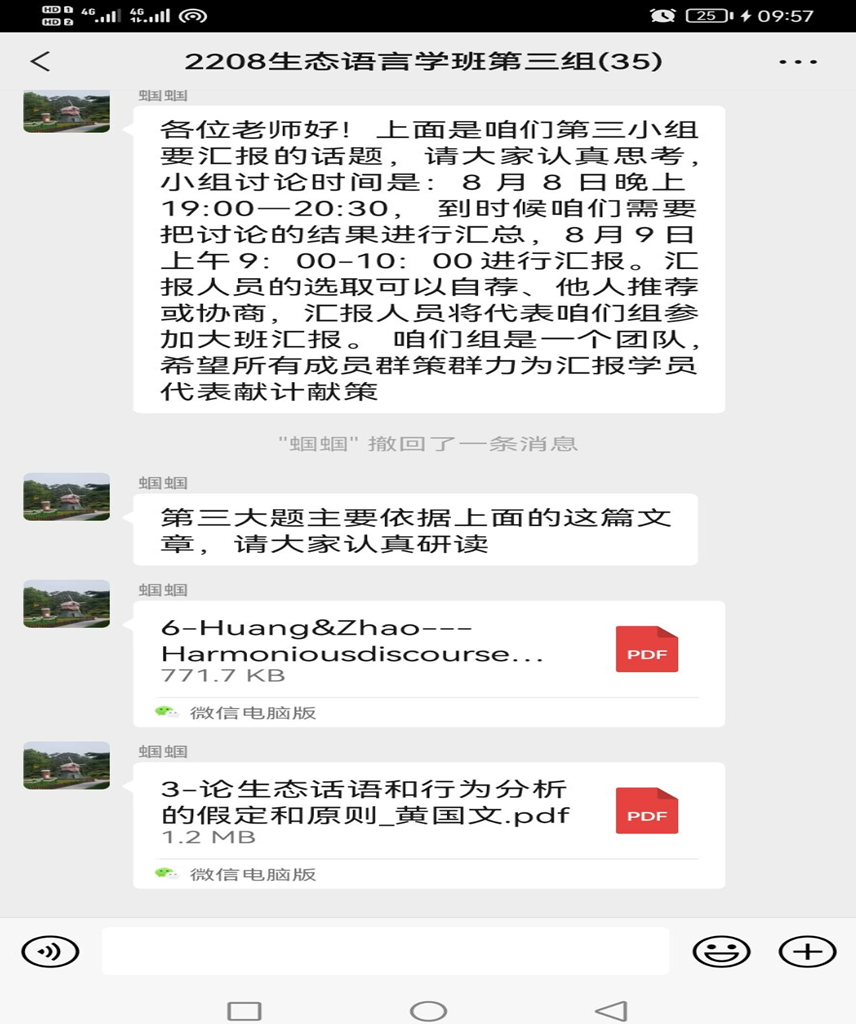856x1024 pixels.
Task: Tap the system home button
Action: click(x=428, y=1010)
